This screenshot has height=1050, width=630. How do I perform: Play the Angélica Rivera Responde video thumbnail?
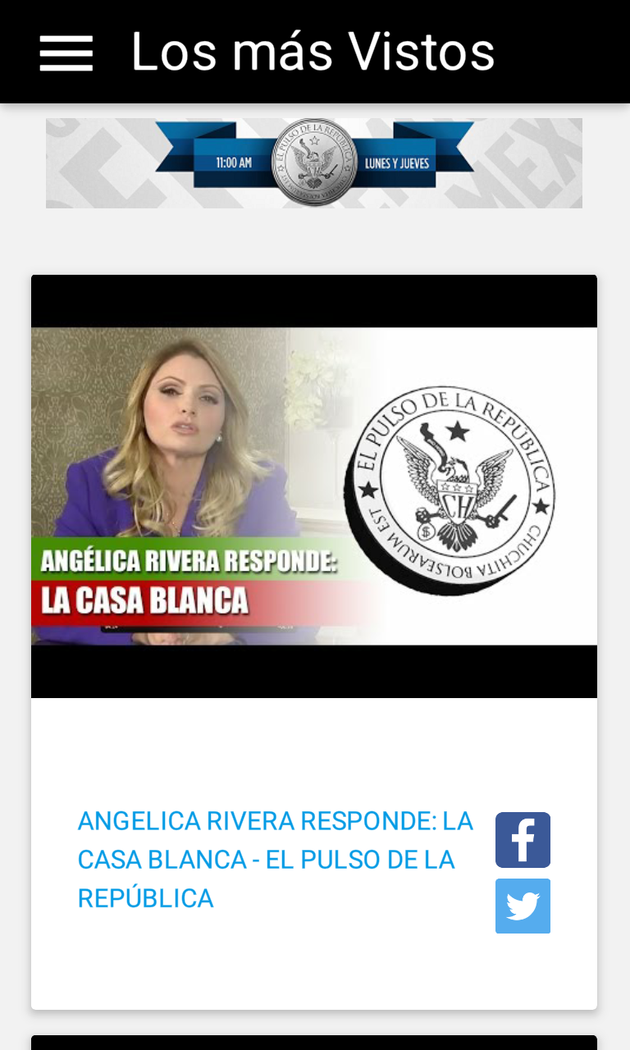pyautogui.click(x=314, y=486)
